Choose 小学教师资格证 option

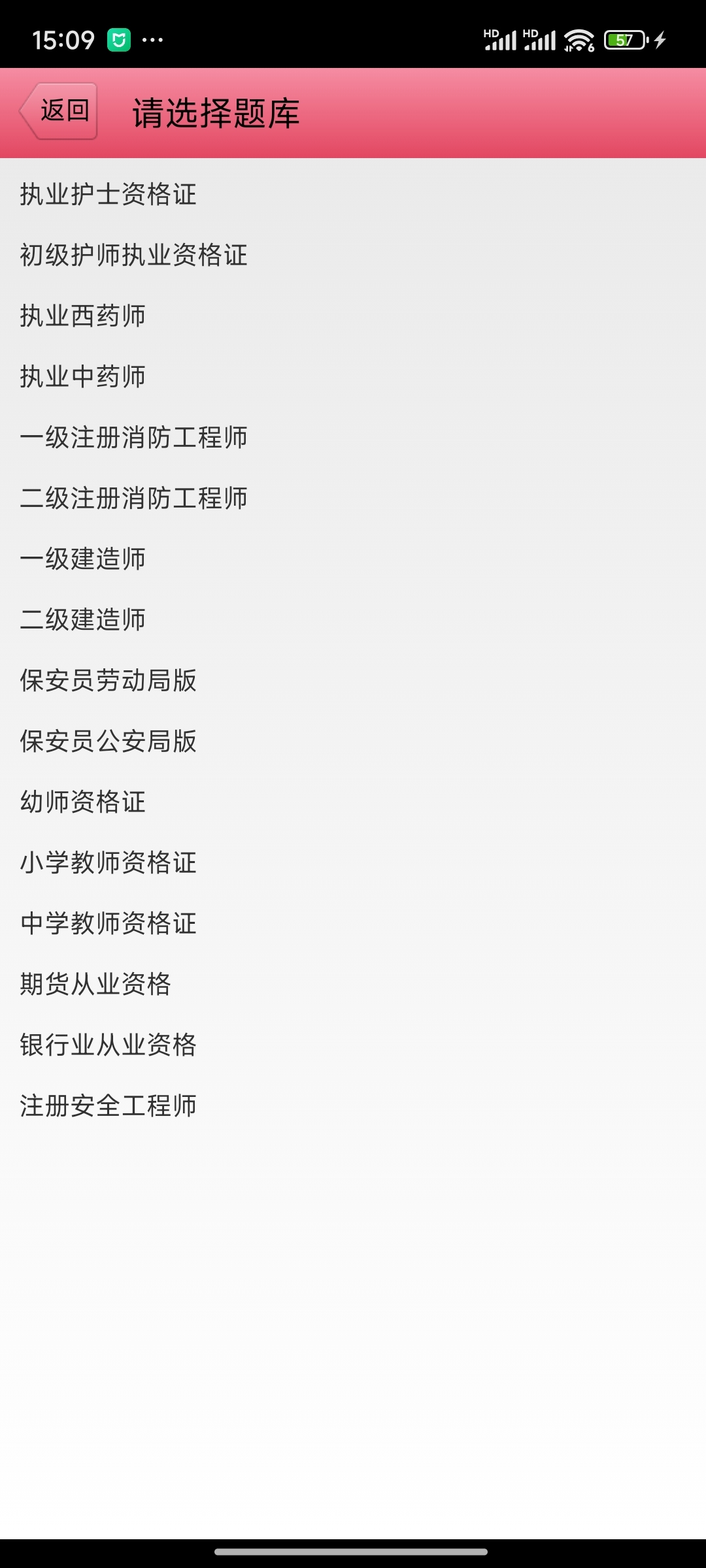point(109,863)
